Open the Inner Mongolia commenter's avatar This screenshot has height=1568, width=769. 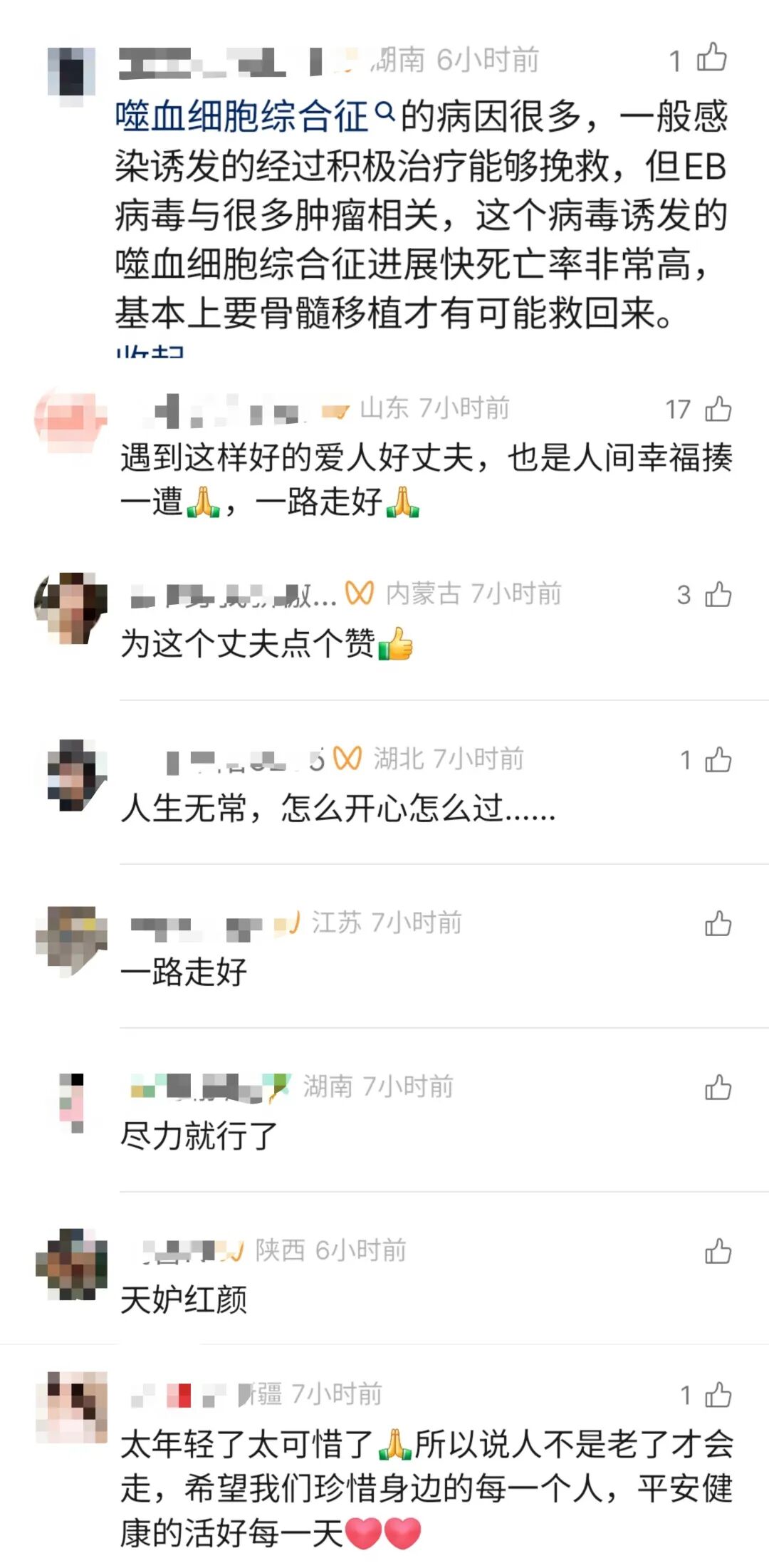click(x=71, y=608)
